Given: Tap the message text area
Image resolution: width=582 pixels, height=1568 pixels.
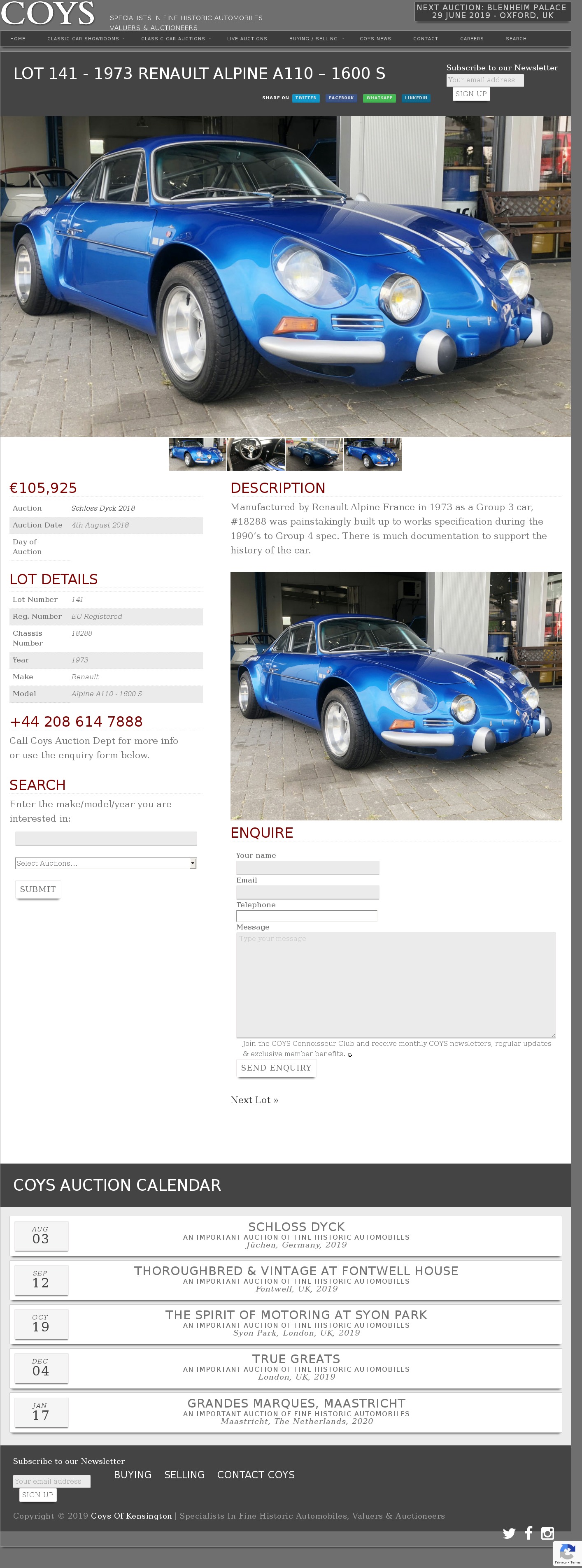Looking at the screenshot, I should point(396,985).
